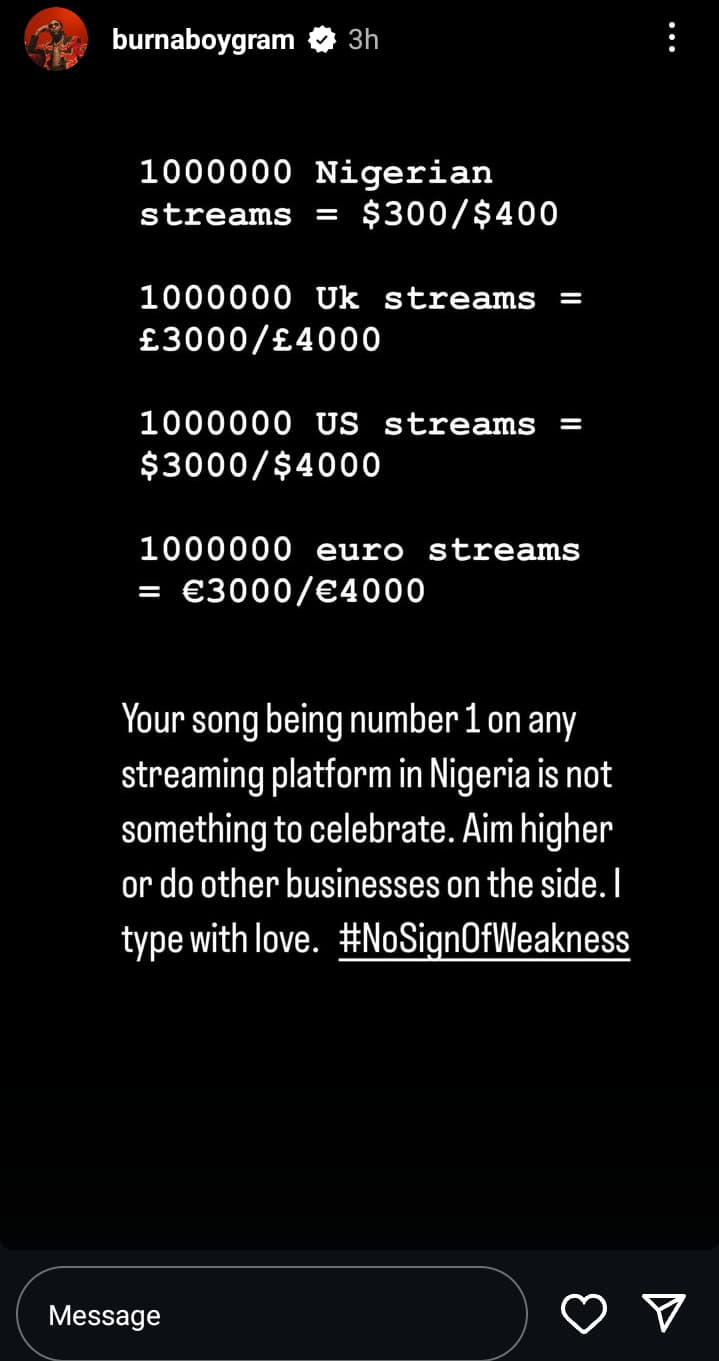Like this story with the heart
The width and height of the screenshot is (719, 1361).
point(583,1313)
